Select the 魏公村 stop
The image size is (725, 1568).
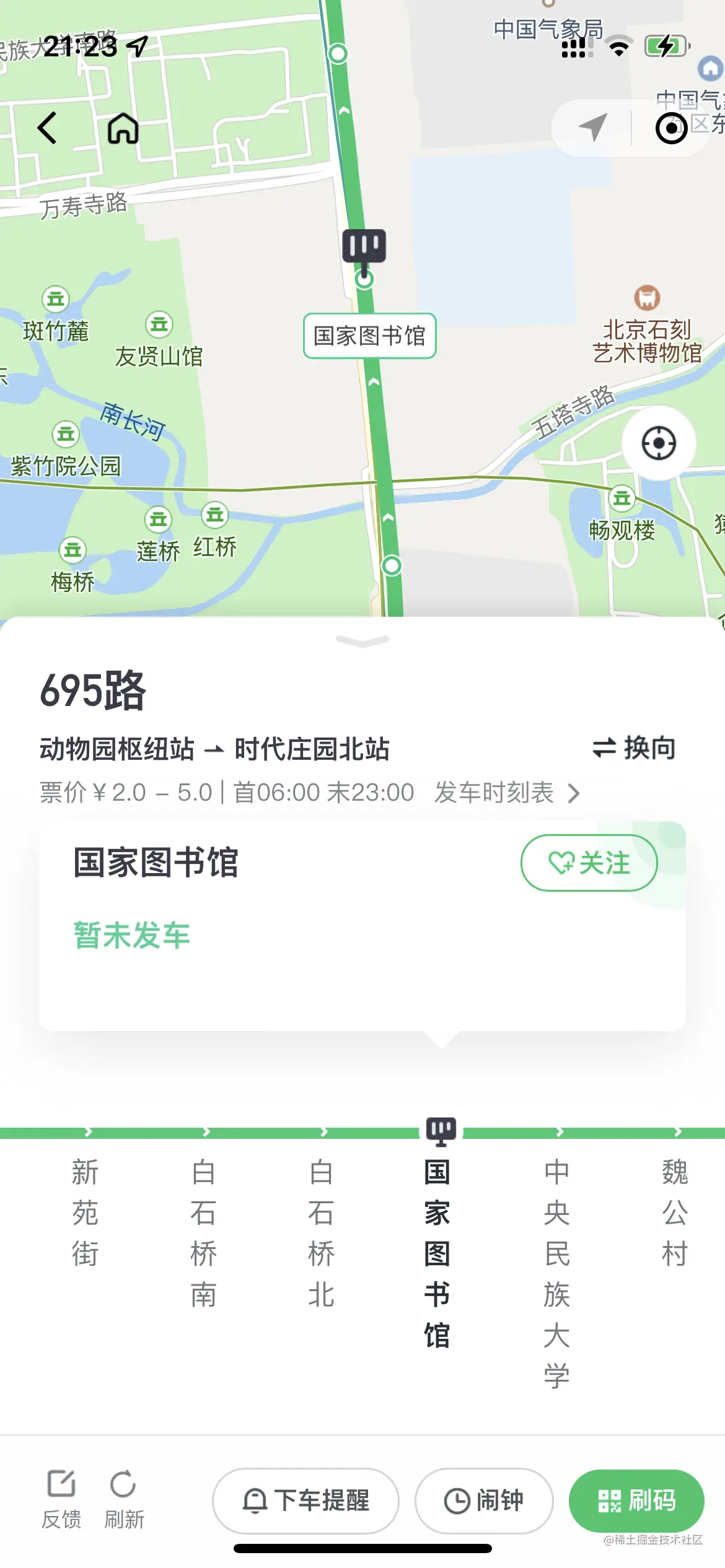coord(675,1213)
